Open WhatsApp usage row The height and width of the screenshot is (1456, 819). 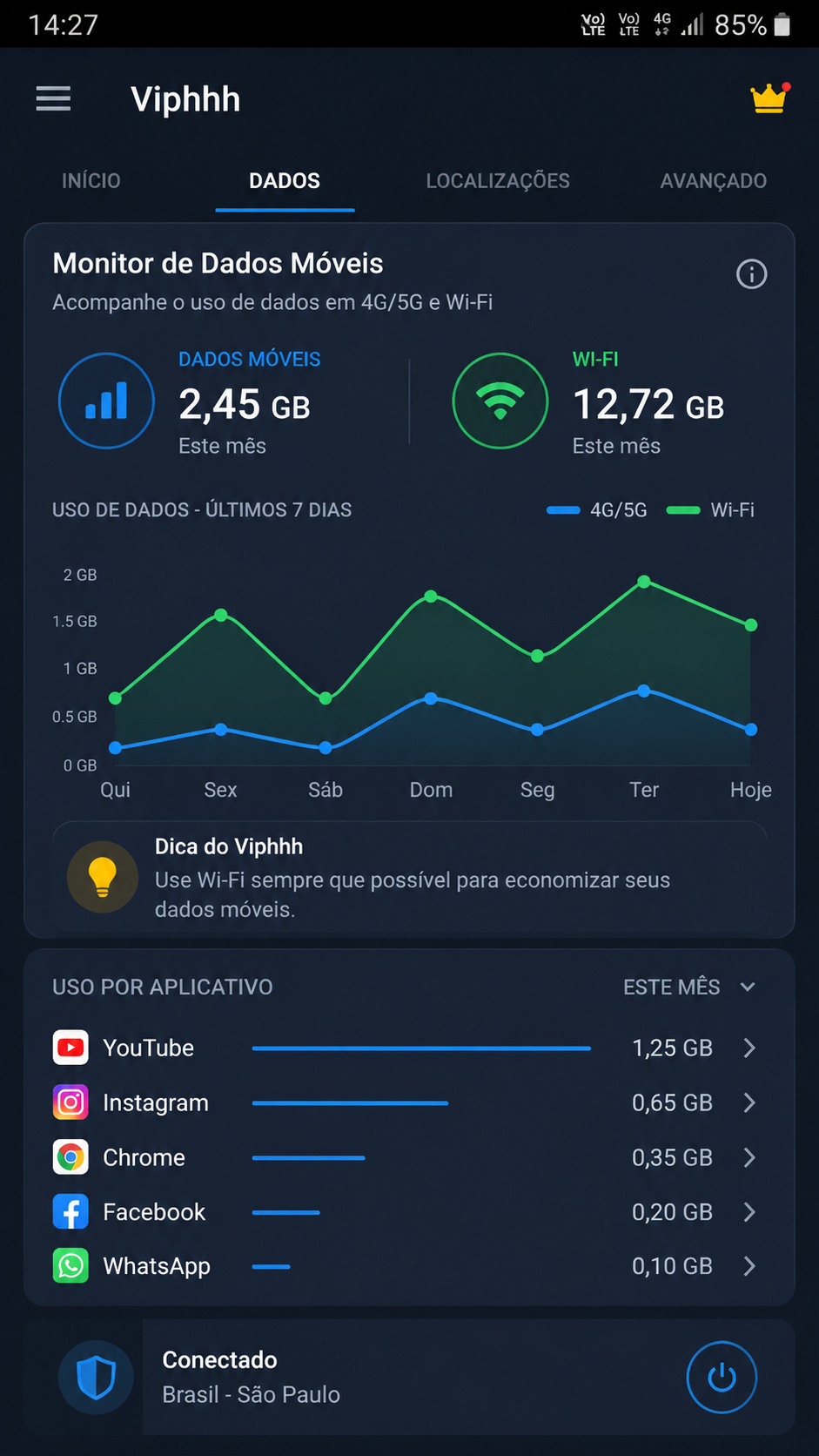click(406, 1266)
